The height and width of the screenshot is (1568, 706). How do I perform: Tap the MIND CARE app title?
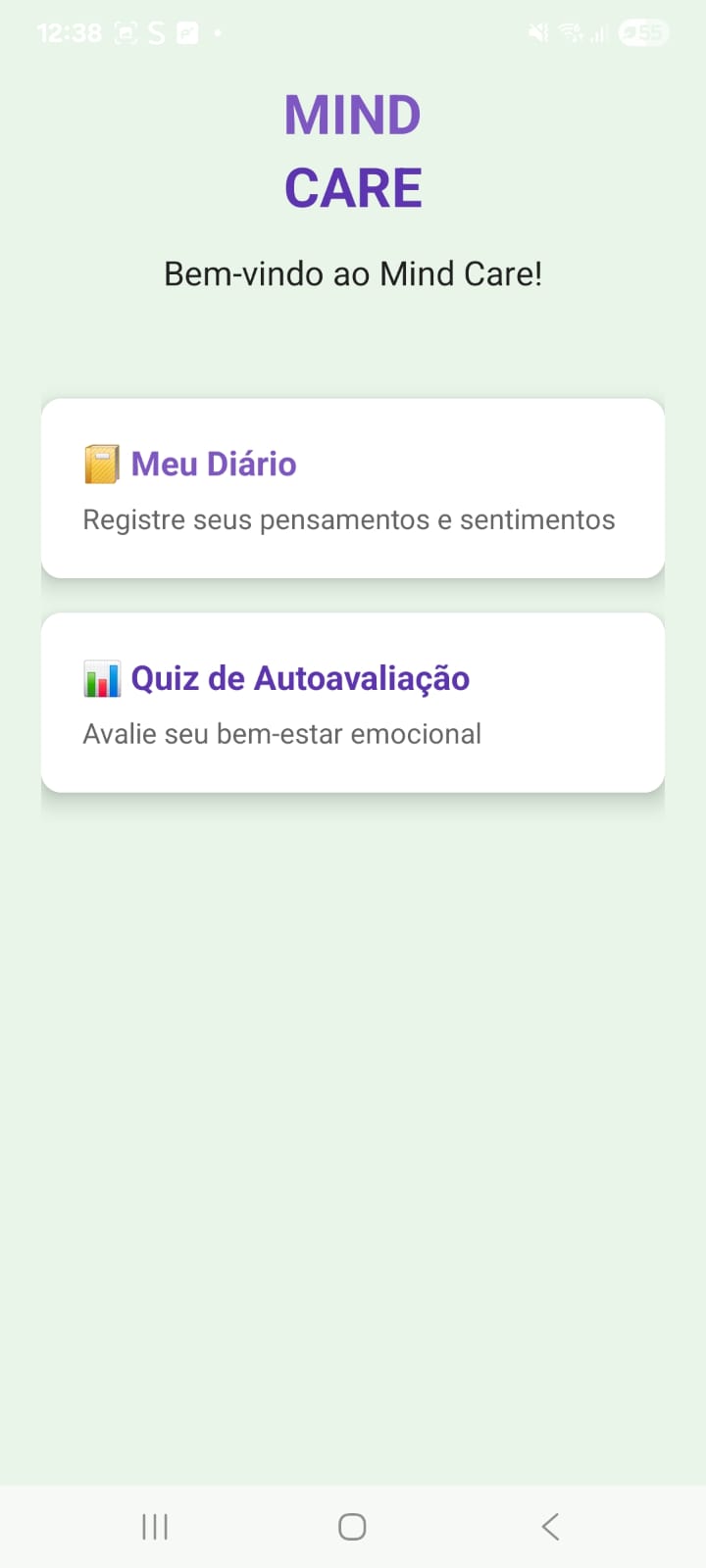[x=353, y=149]
